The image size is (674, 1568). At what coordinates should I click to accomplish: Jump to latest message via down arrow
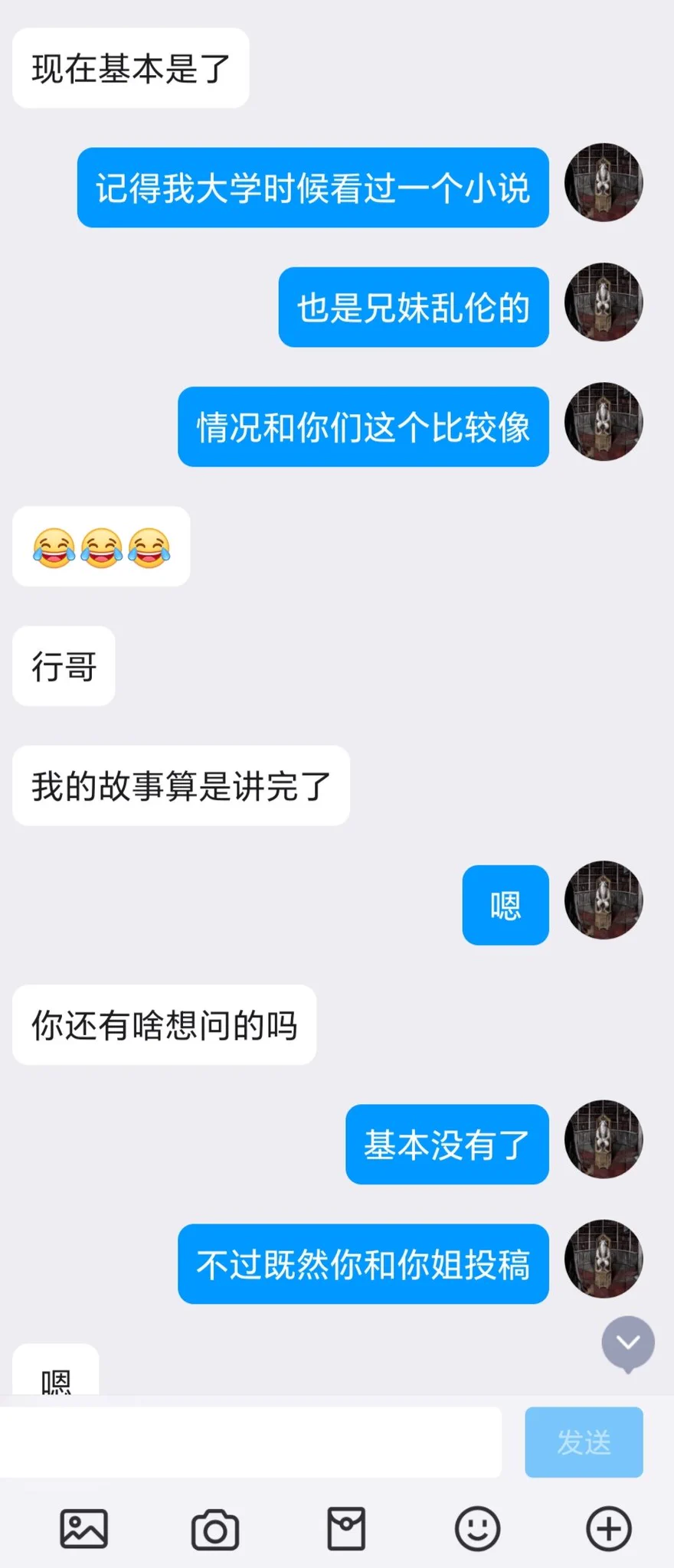point(628,1343)
